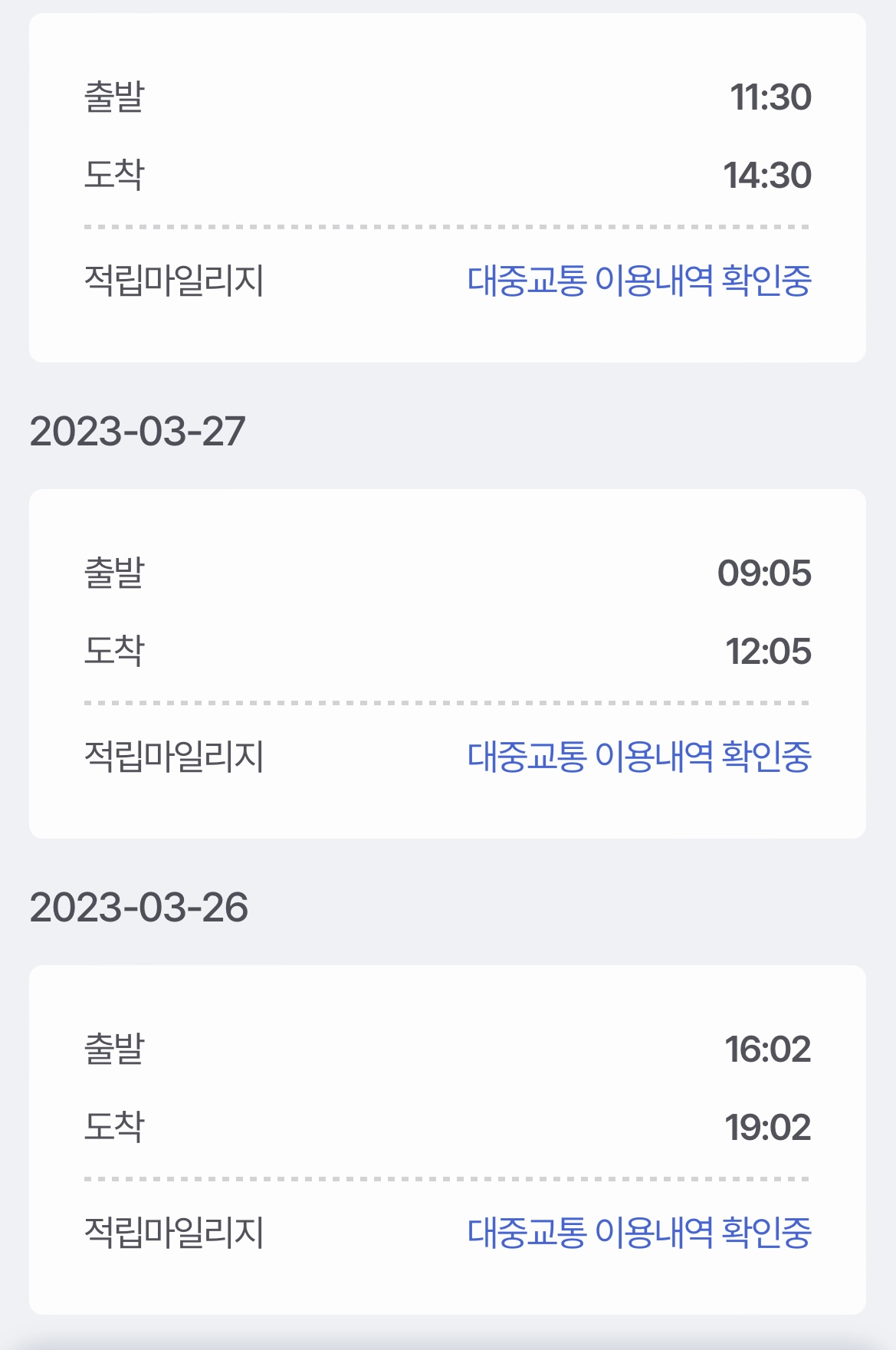Click the dotted divider in the middle card
The height and width of the screenshot is (1350, 896).
click(x=448, y=700)
